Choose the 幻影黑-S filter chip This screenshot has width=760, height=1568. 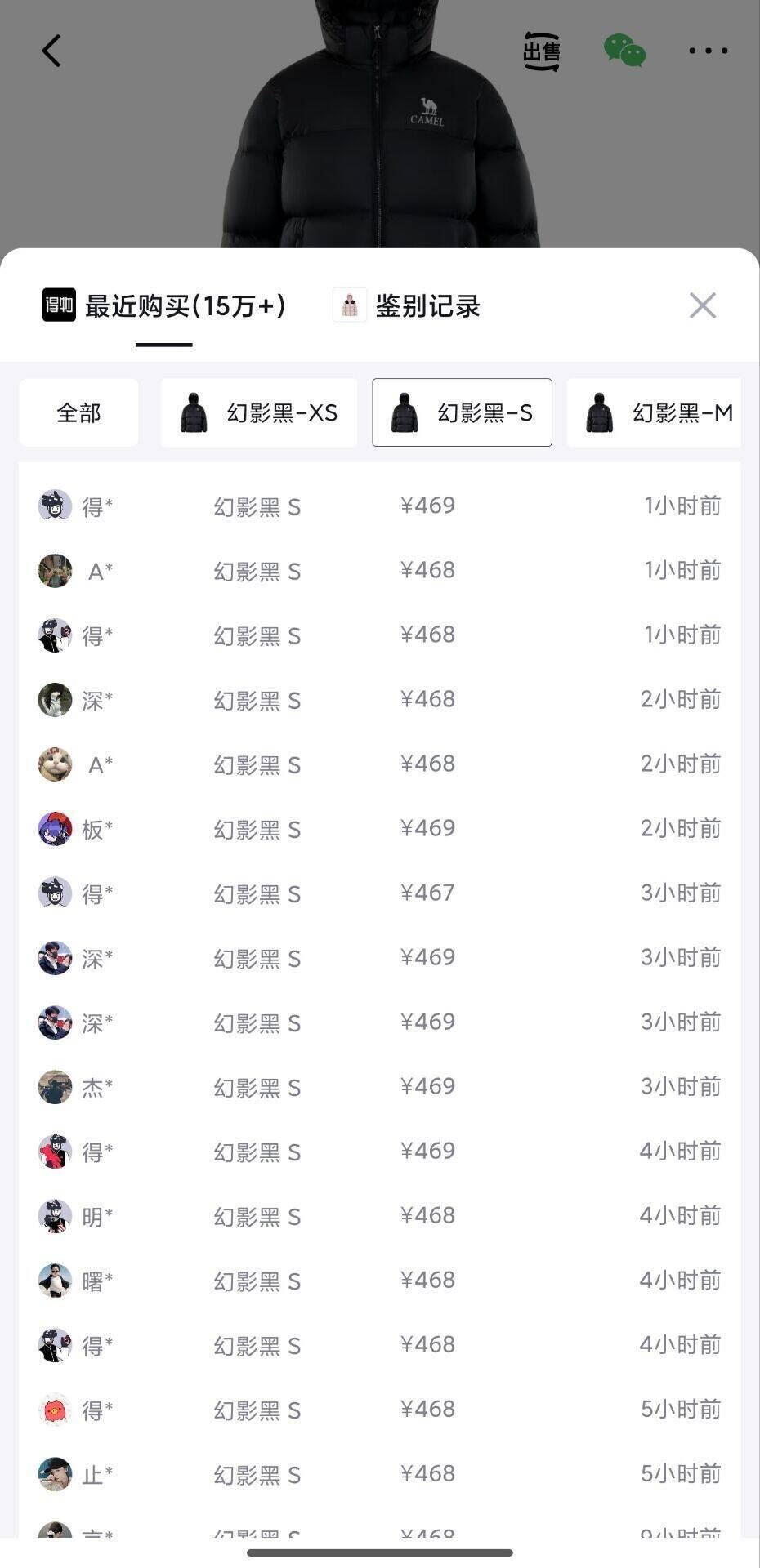462,412
